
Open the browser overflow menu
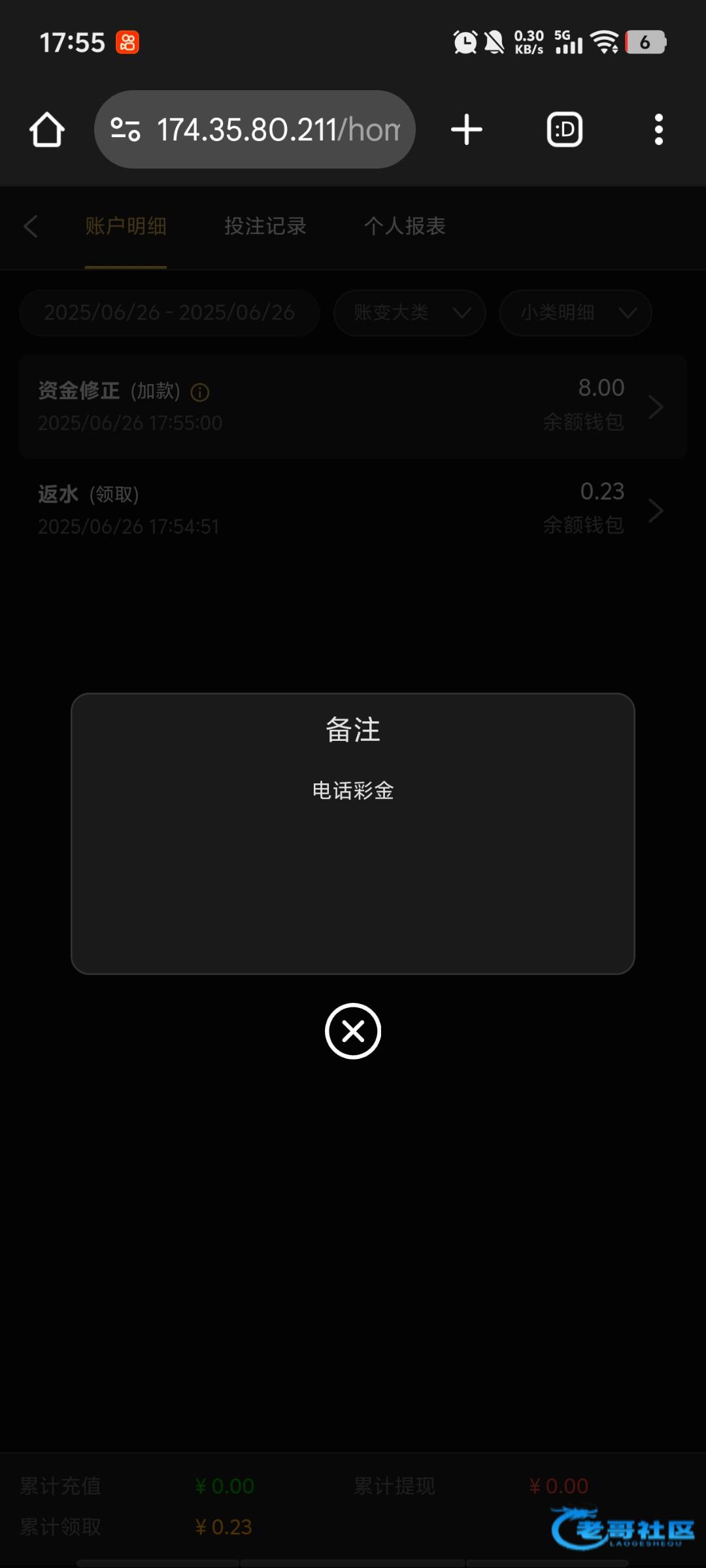tap(658, 129)
